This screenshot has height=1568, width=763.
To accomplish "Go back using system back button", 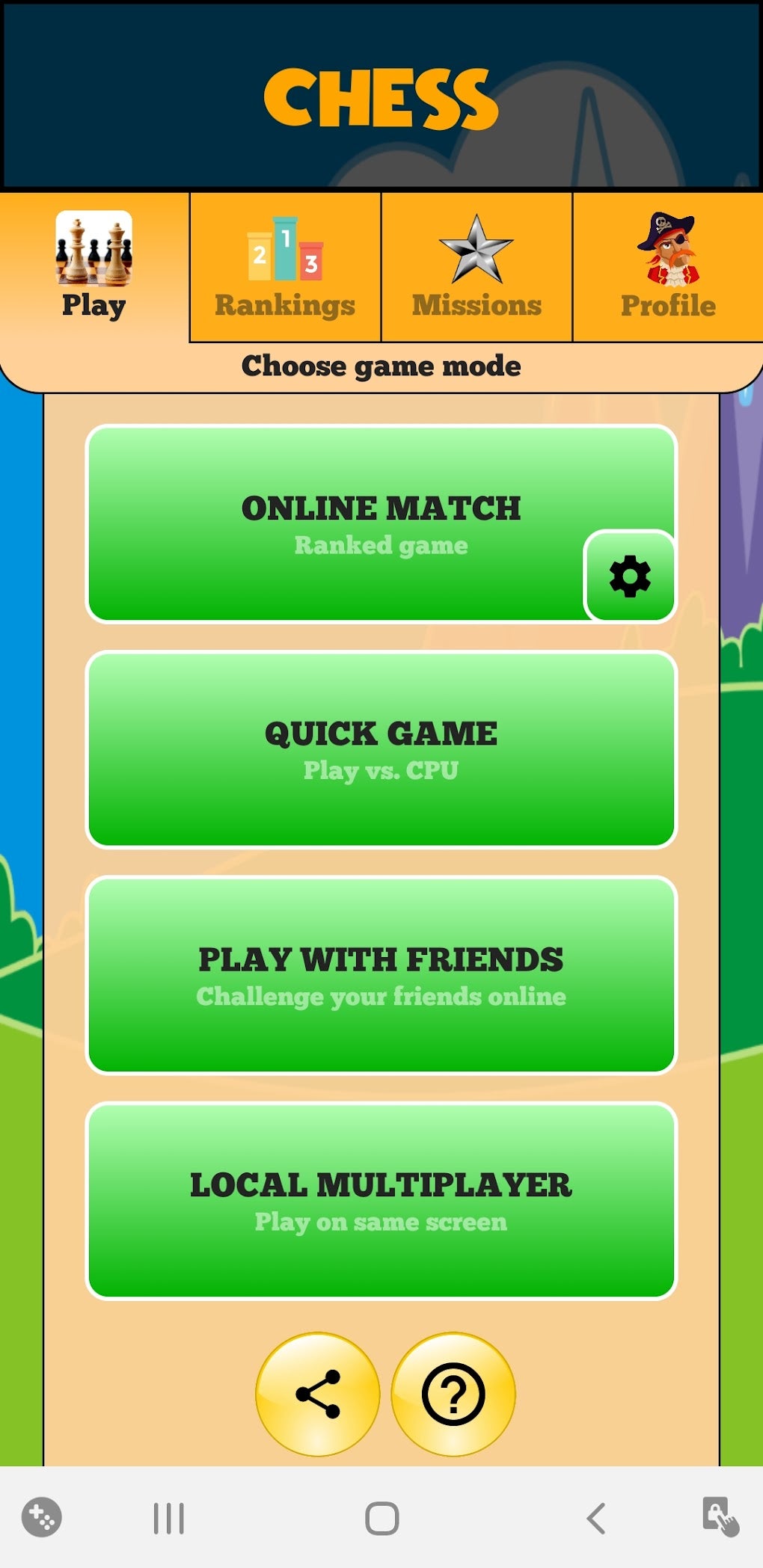I will click(596, 1518).
